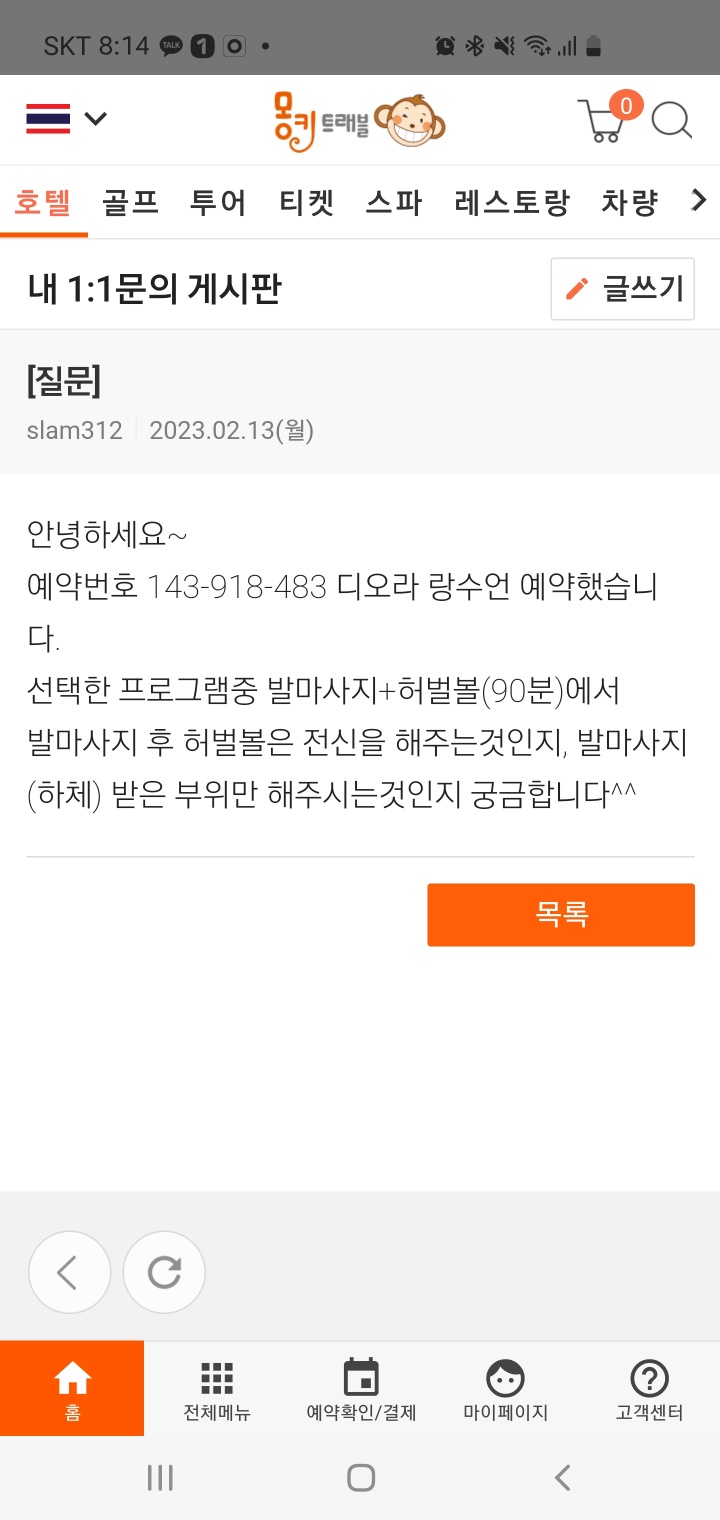720x1520 pixels.
Task: Open the Thailand flag country dropdown
Action: point(66,119)
